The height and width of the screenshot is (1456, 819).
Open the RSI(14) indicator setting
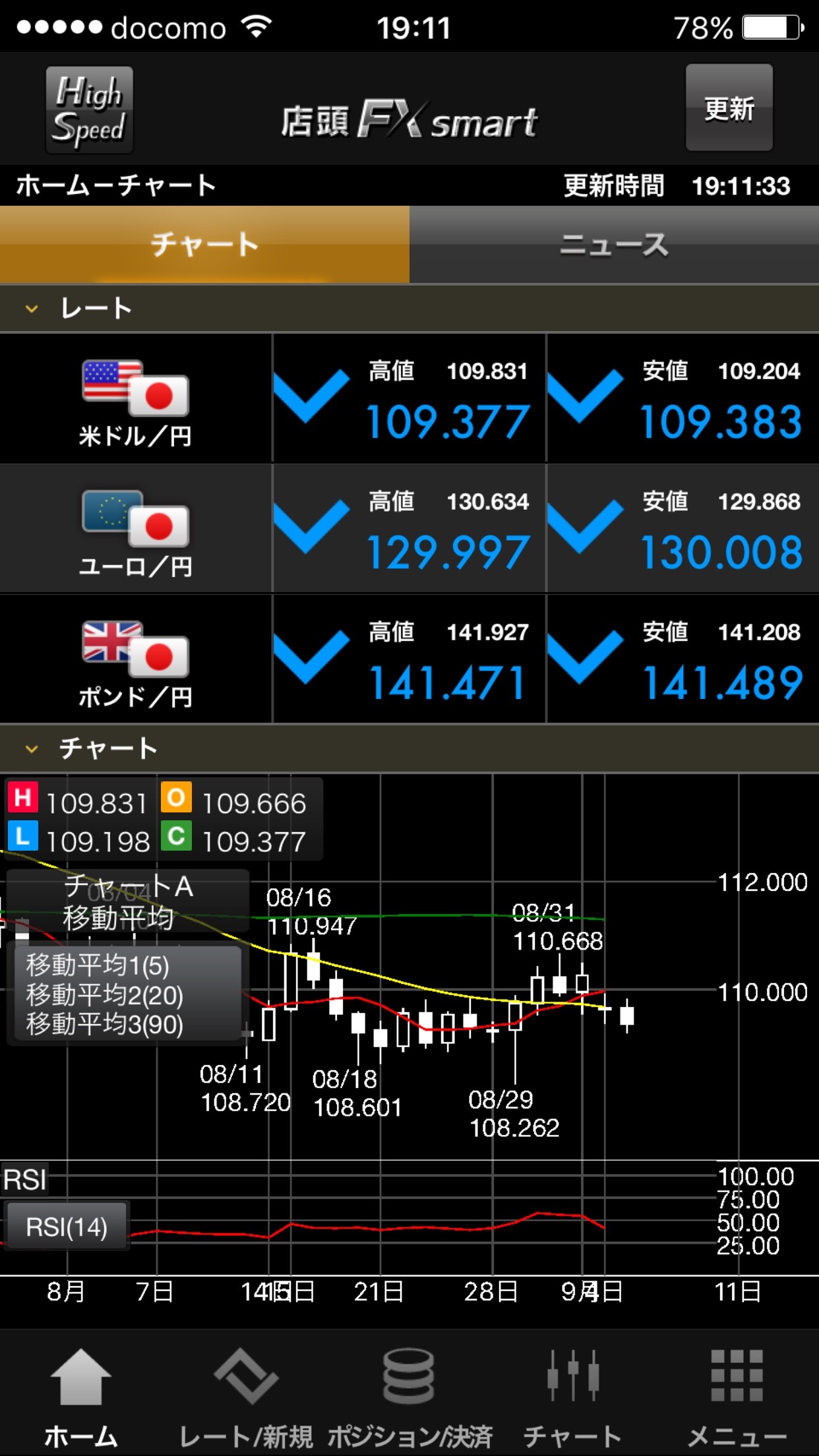(x=67, y=1227)
